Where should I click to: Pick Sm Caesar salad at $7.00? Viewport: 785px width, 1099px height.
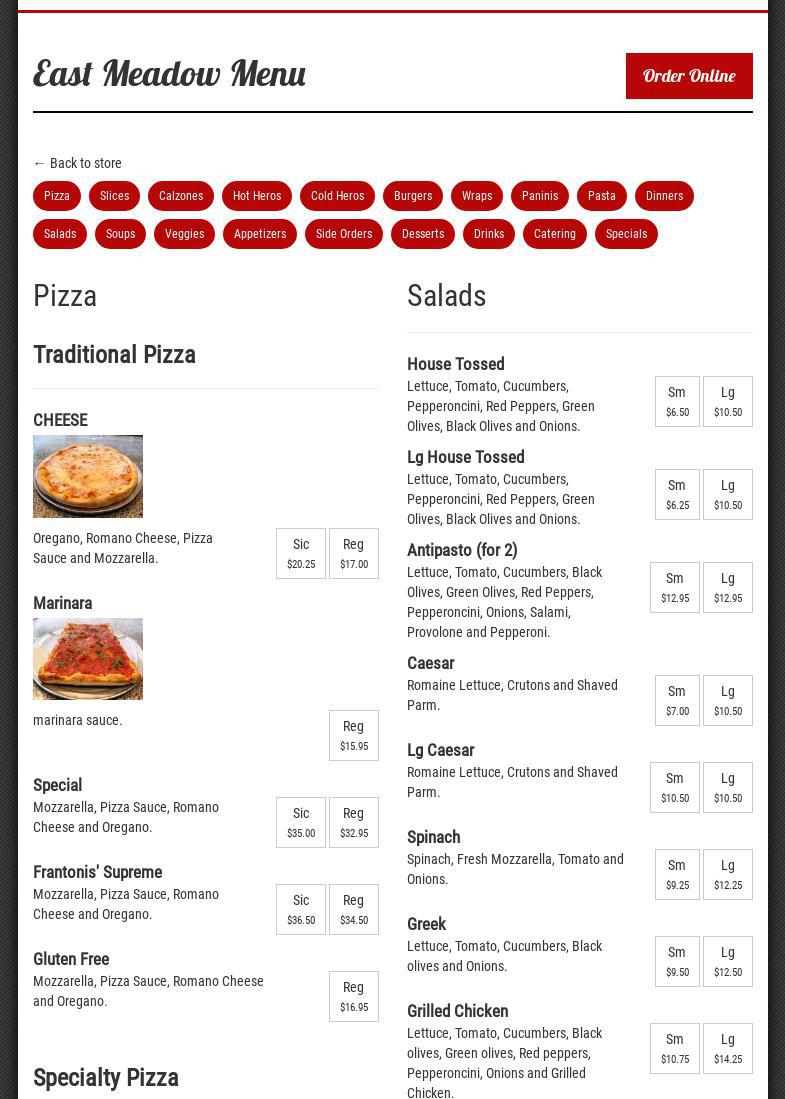[x=677, y=700]
